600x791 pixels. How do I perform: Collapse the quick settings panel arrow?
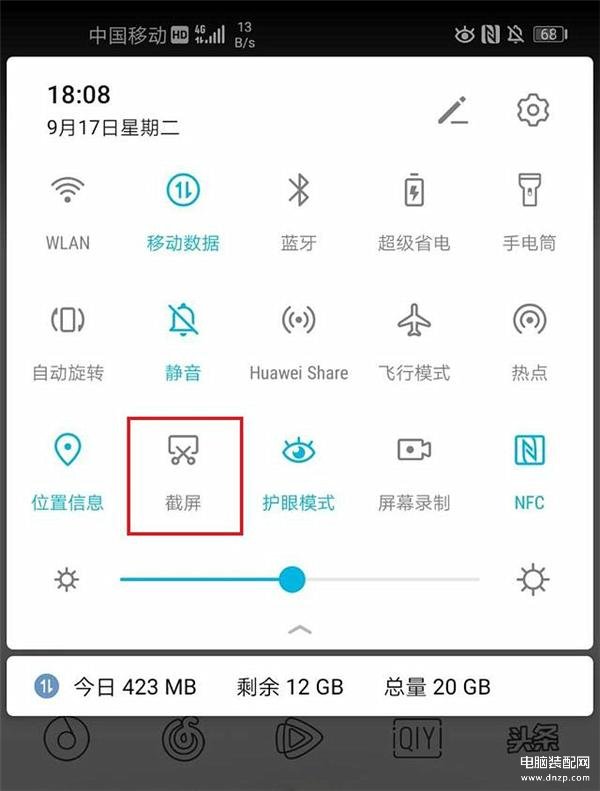tap(300, 629)
